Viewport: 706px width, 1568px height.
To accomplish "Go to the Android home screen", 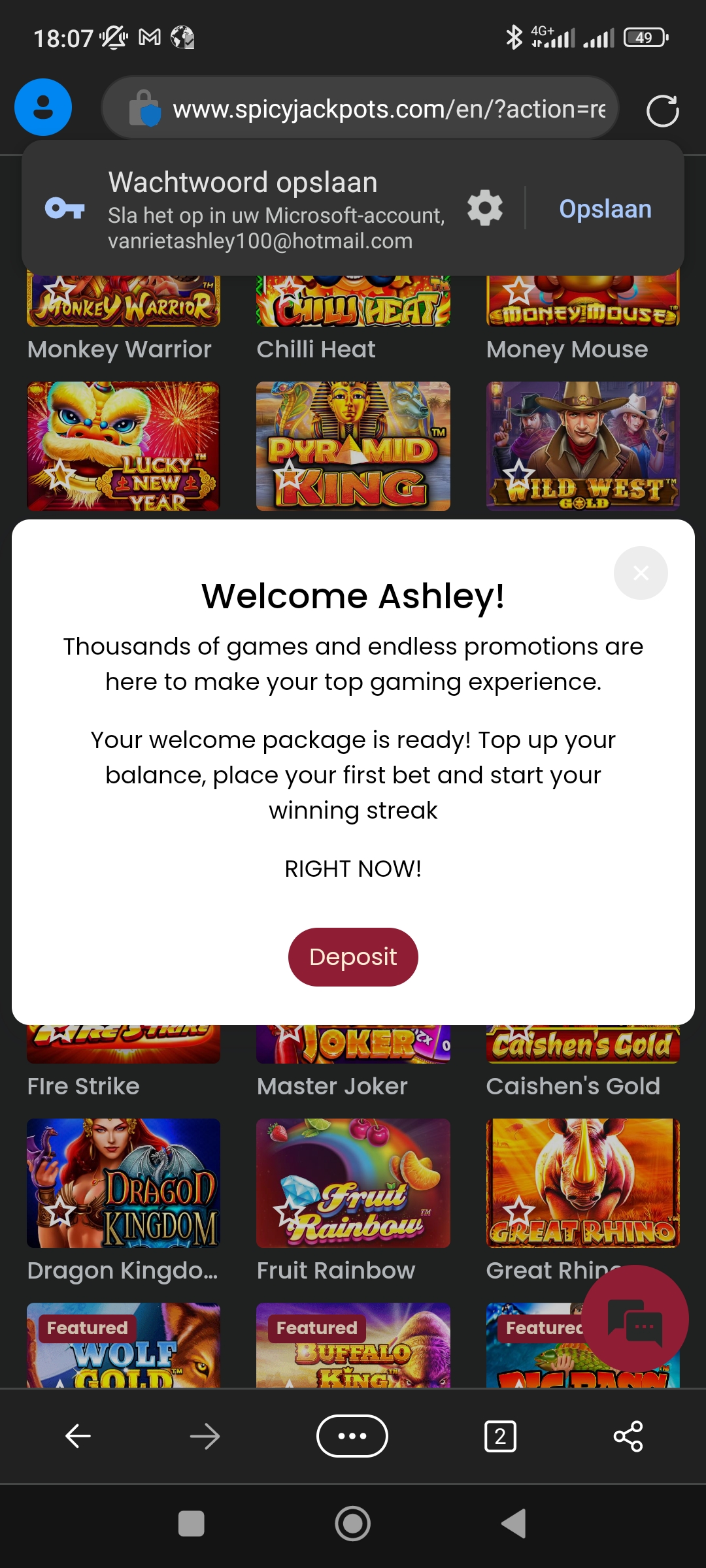I will [353, 1524].
